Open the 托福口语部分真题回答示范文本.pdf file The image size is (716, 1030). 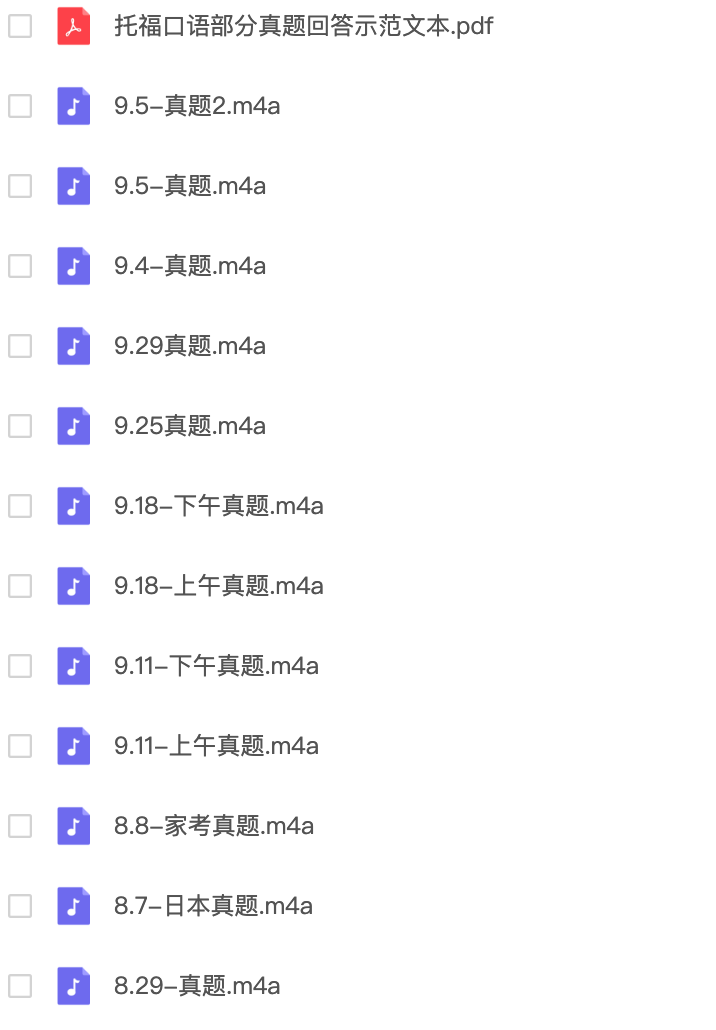303,26
